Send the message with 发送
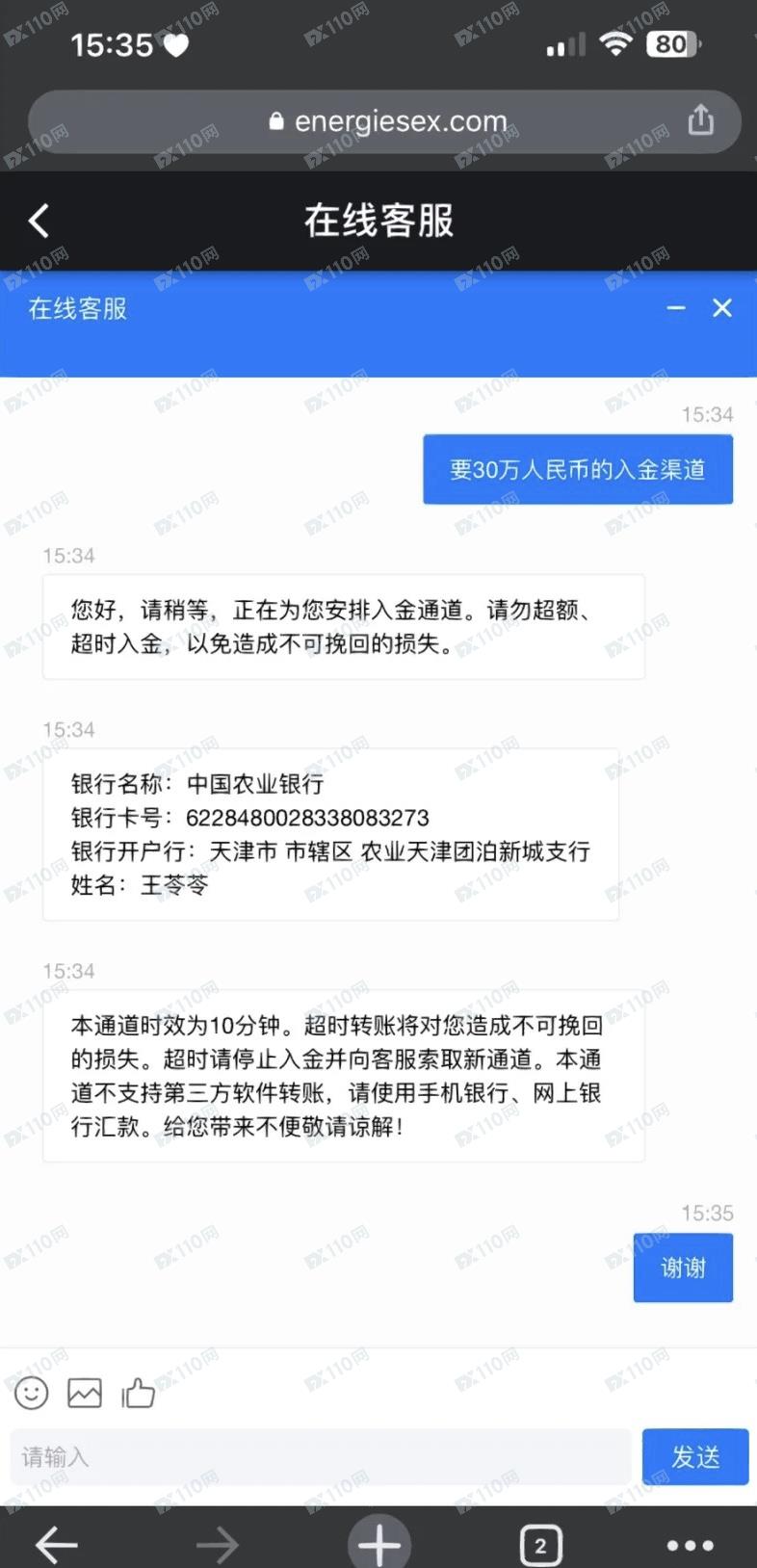 [x=695, y=1456]
